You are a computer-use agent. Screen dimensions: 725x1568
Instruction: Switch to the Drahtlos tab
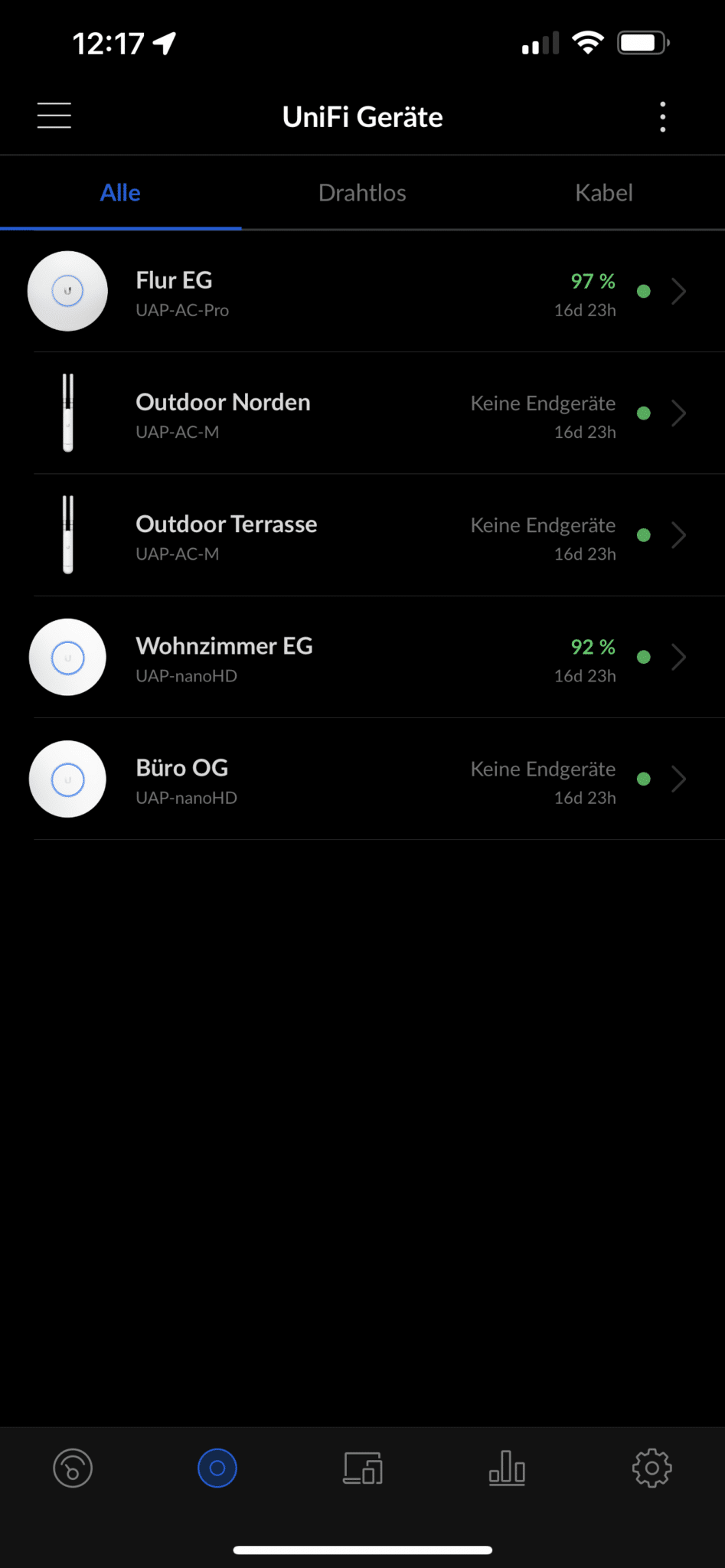click(362, 193)
